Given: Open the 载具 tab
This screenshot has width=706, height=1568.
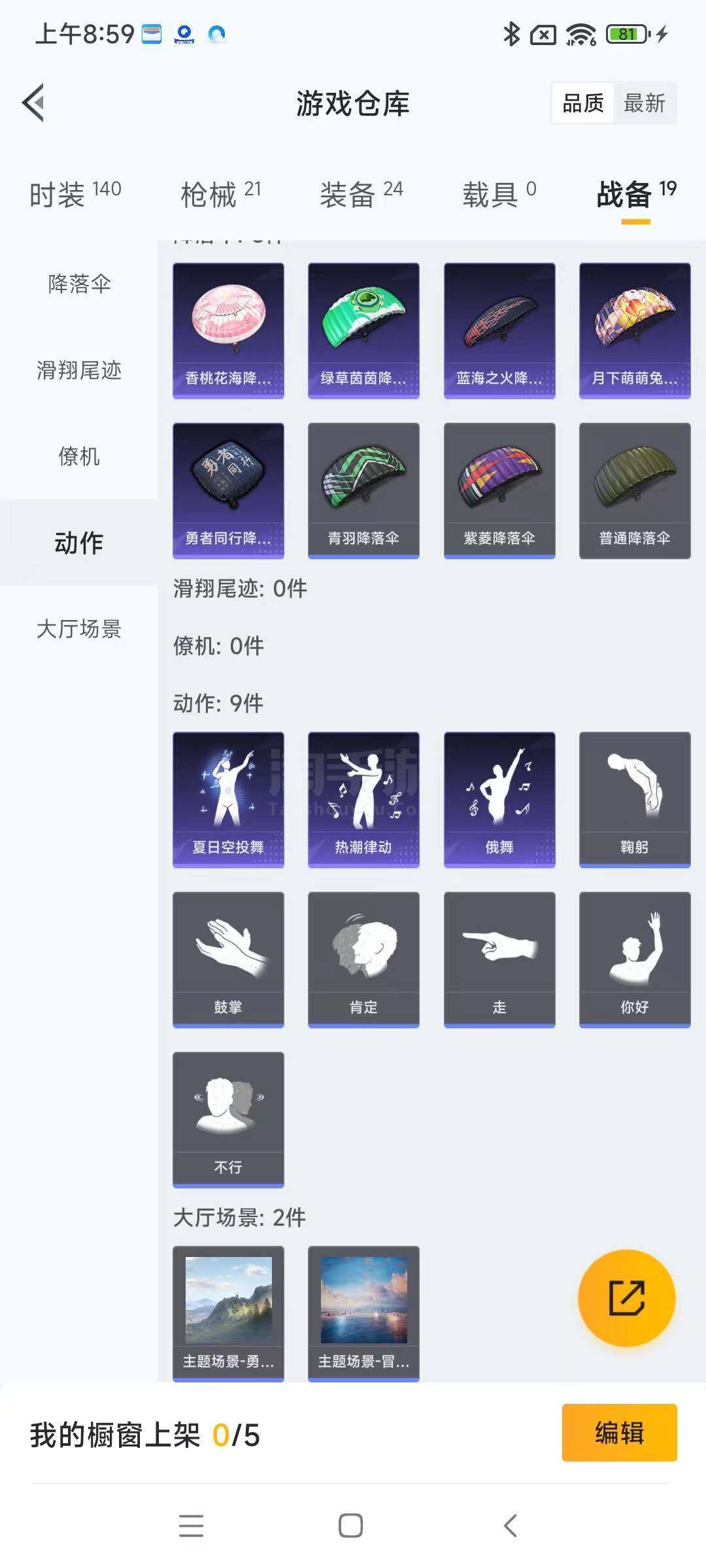Looking at the screenshot, I should pos(499,194).
